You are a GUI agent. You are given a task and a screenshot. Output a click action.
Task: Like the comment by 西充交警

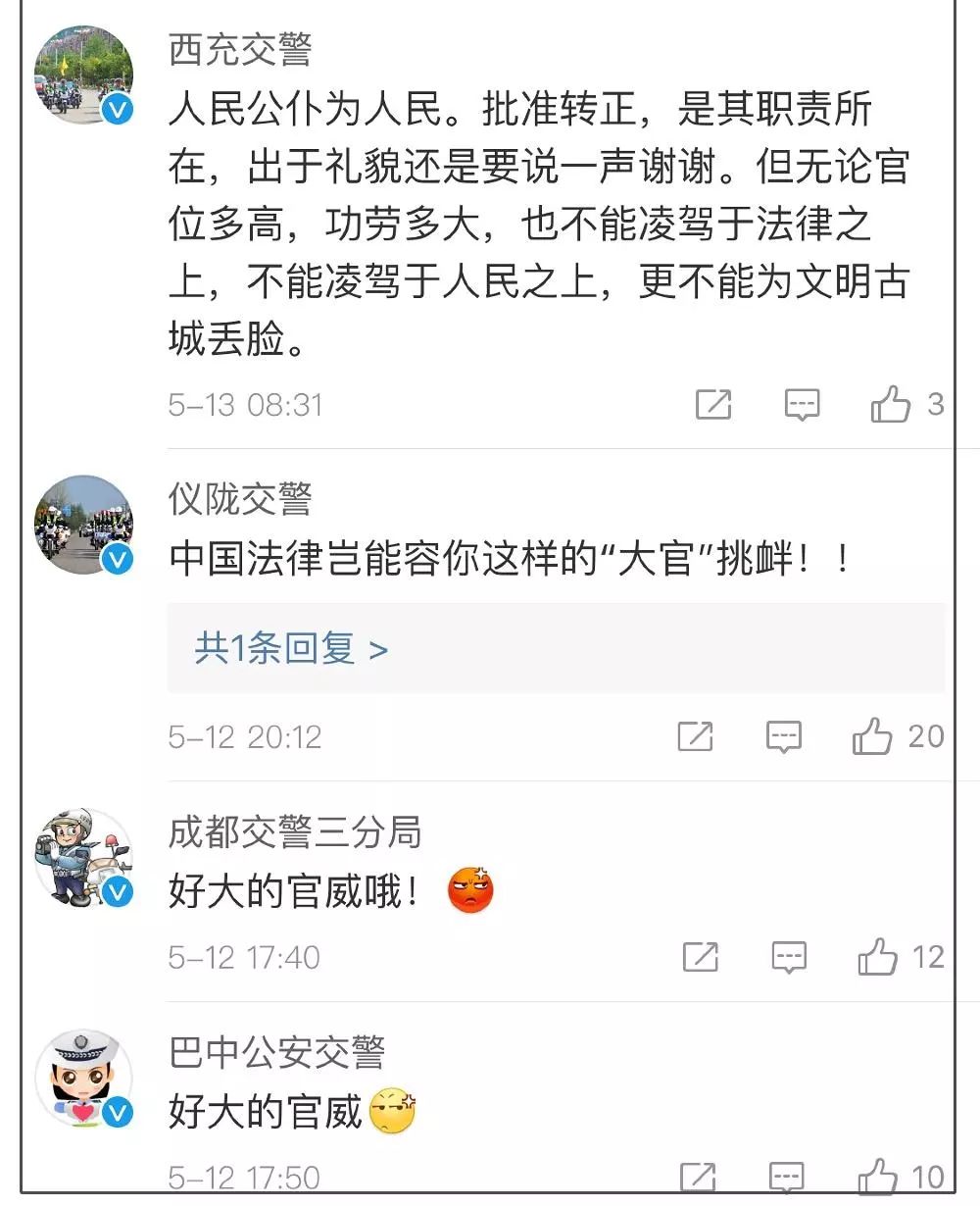891,404
